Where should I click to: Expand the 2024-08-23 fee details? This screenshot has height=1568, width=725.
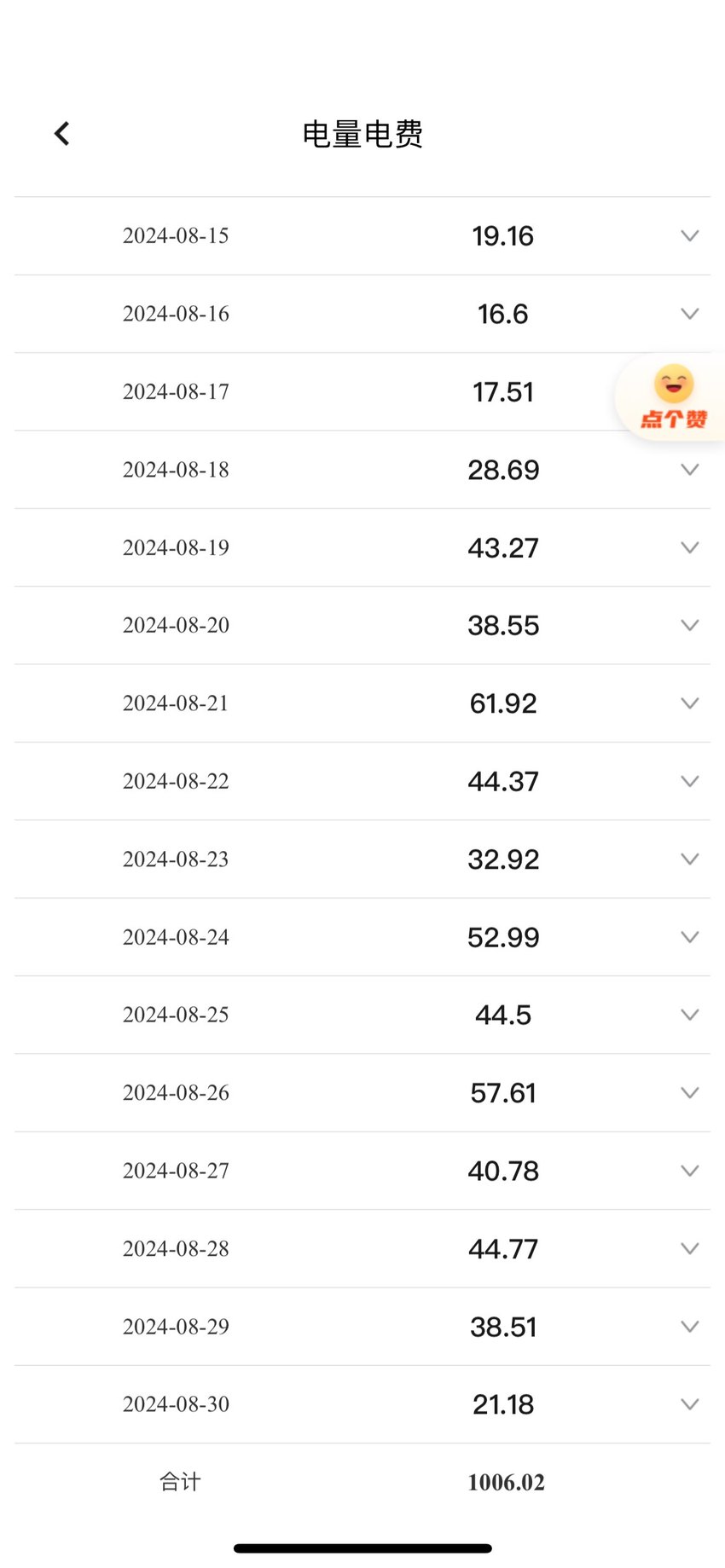coord(690,859)
